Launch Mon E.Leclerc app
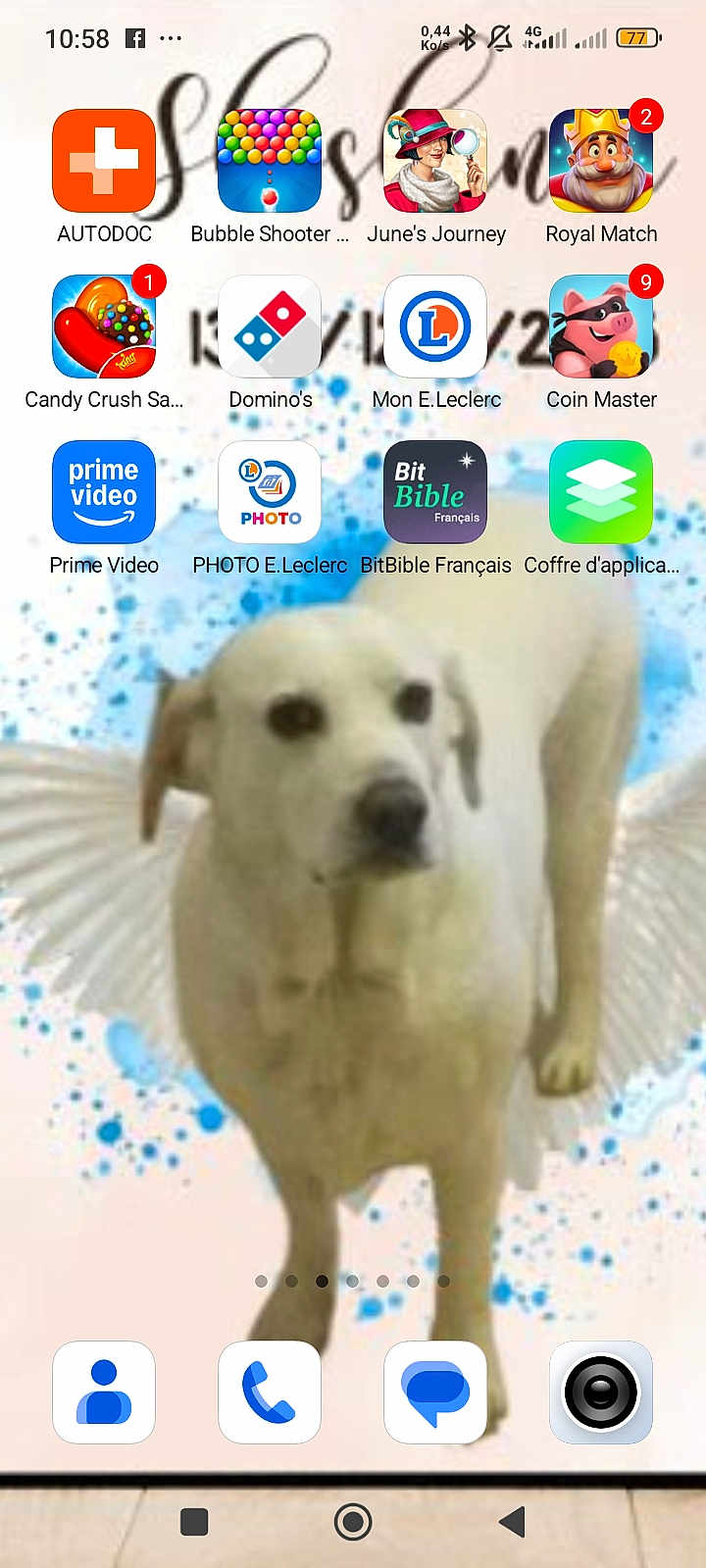The width and height of the screenshot is (706, 1568). coord(435,327)
